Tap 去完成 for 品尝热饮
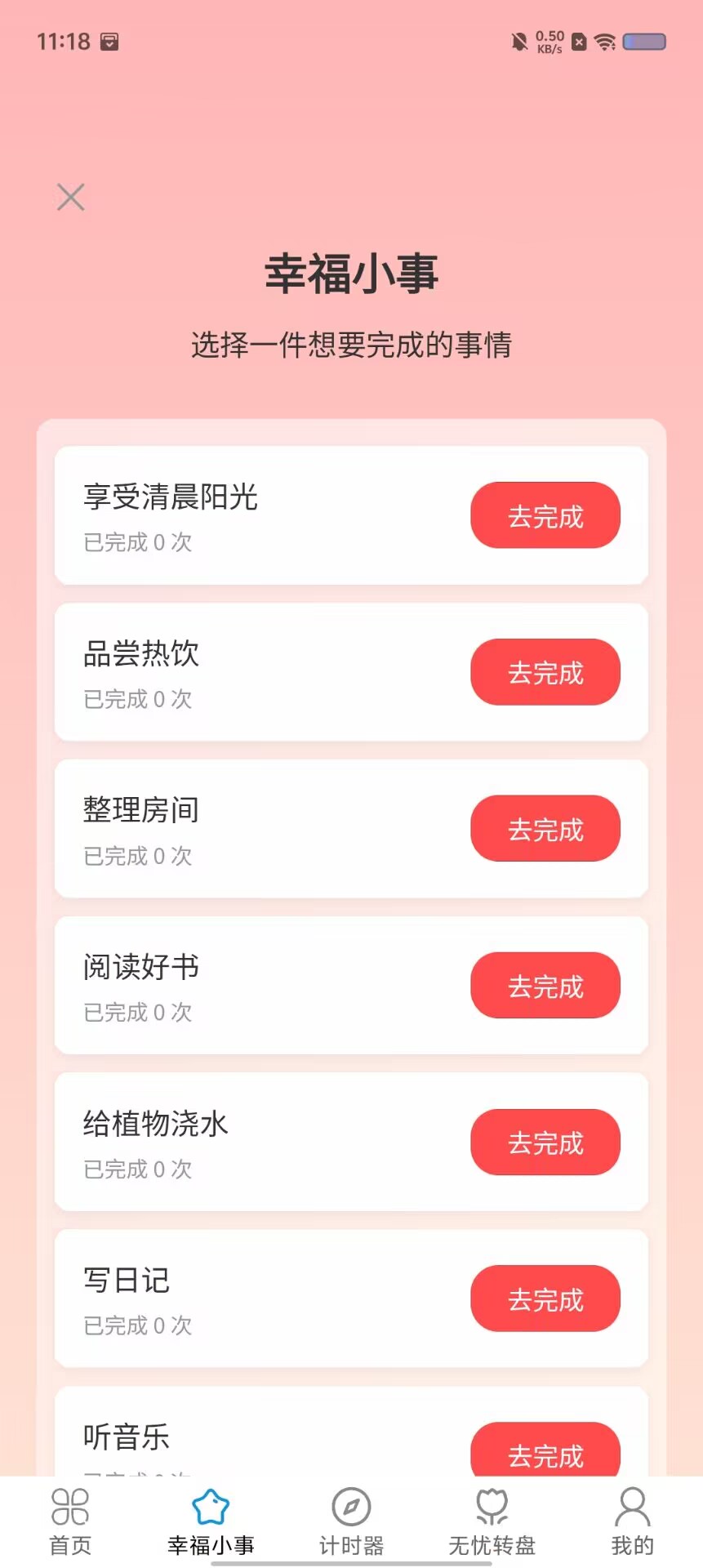703x1568 pixels. (x=545, y=672)
